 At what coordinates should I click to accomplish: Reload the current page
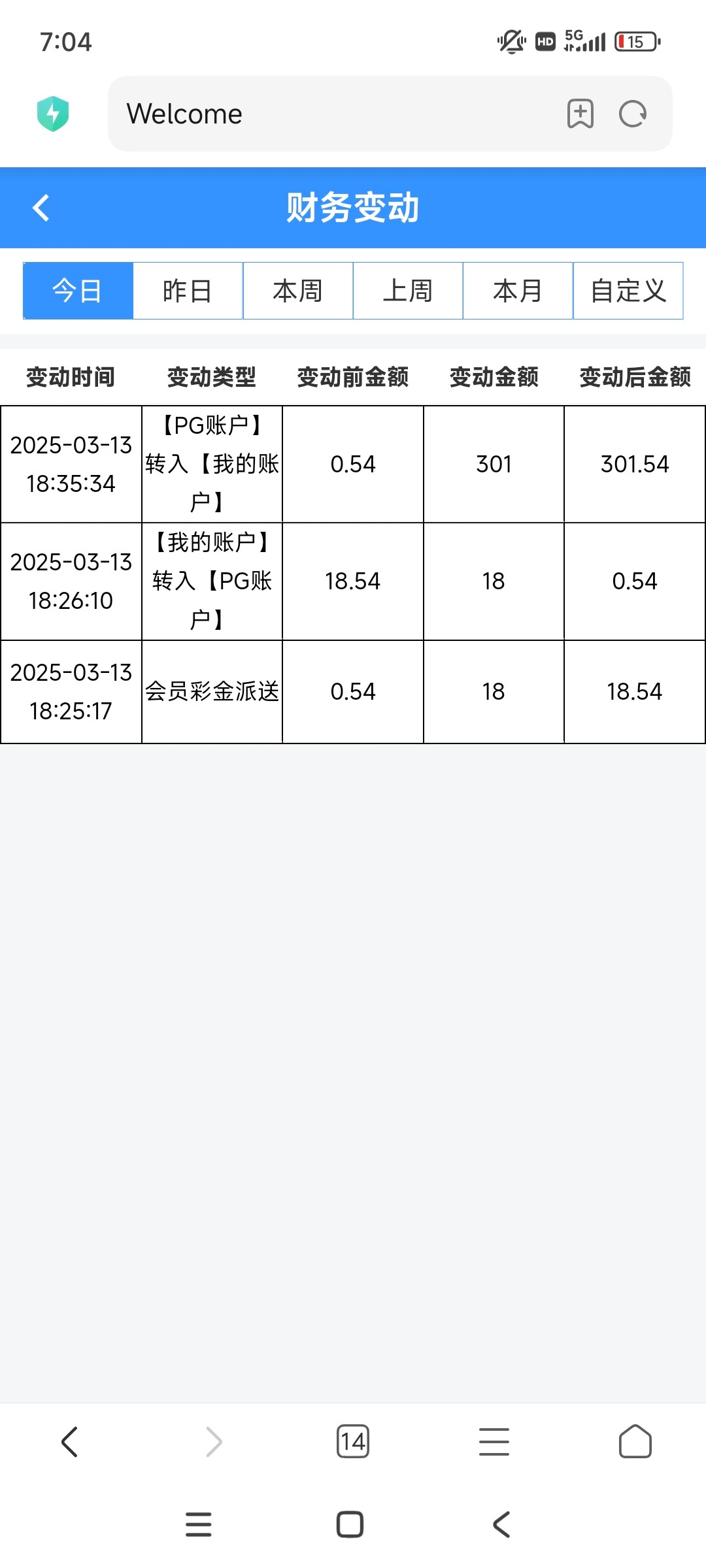click(x=633, y=114)
